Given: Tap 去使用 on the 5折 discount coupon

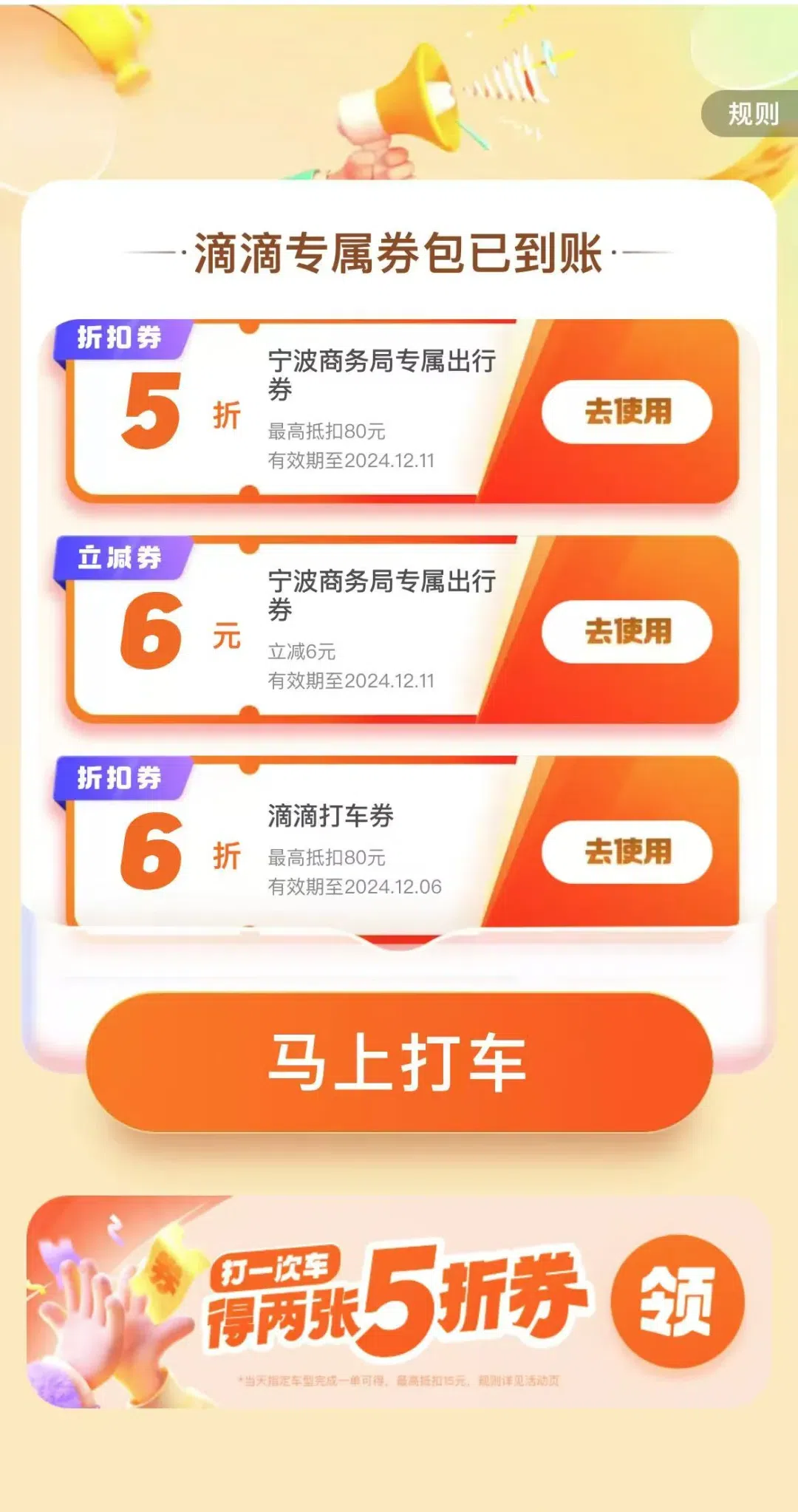Looking at the screenshot, I should (627, 412).
